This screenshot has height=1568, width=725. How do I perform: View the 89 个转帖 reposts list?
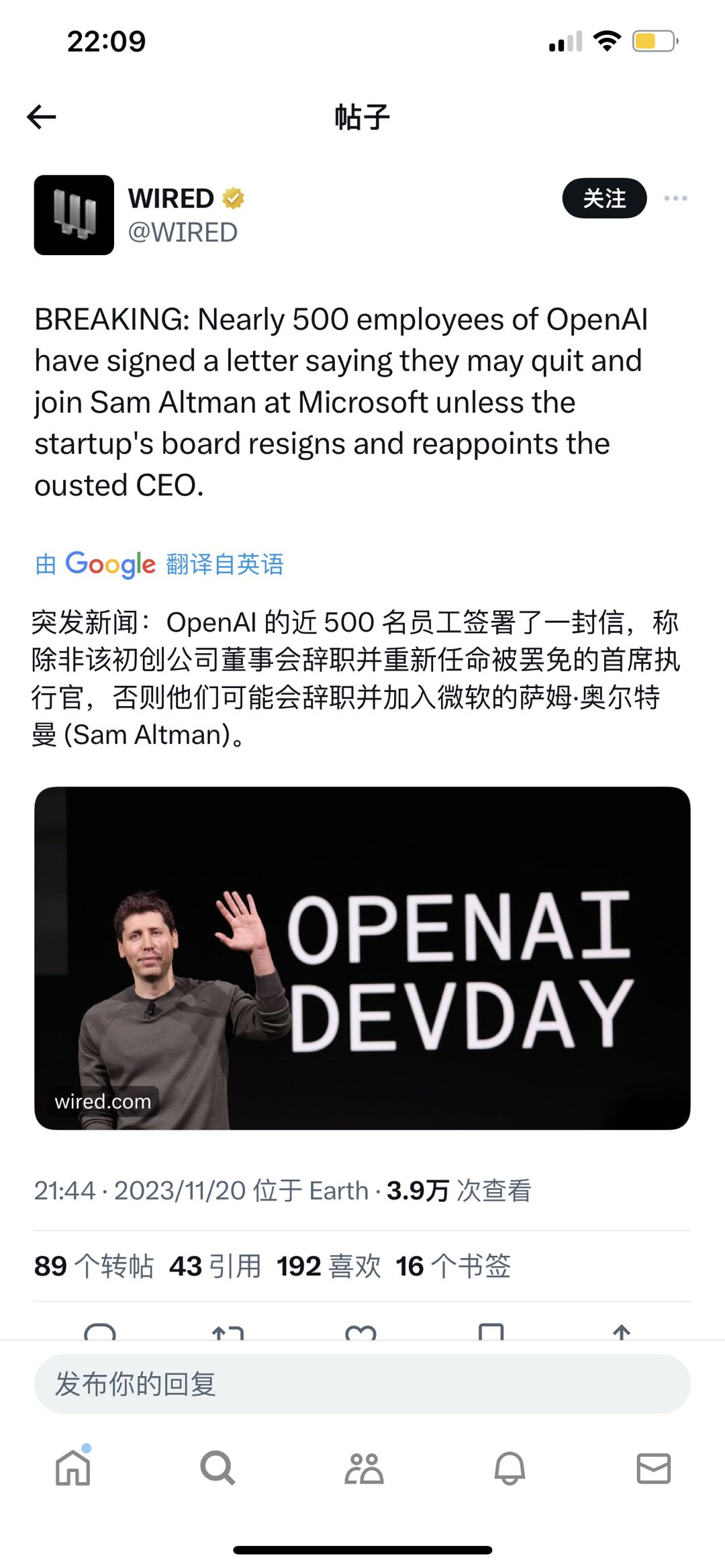(x=94, y=1267)
